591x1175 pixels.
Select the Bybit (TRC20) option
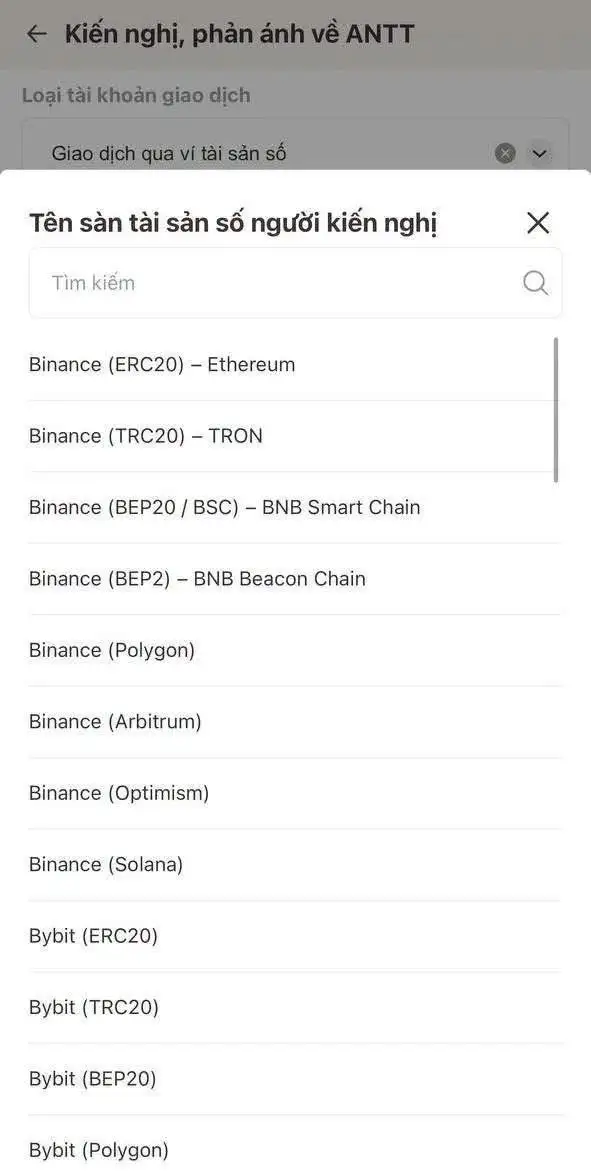pos(295,1008)
